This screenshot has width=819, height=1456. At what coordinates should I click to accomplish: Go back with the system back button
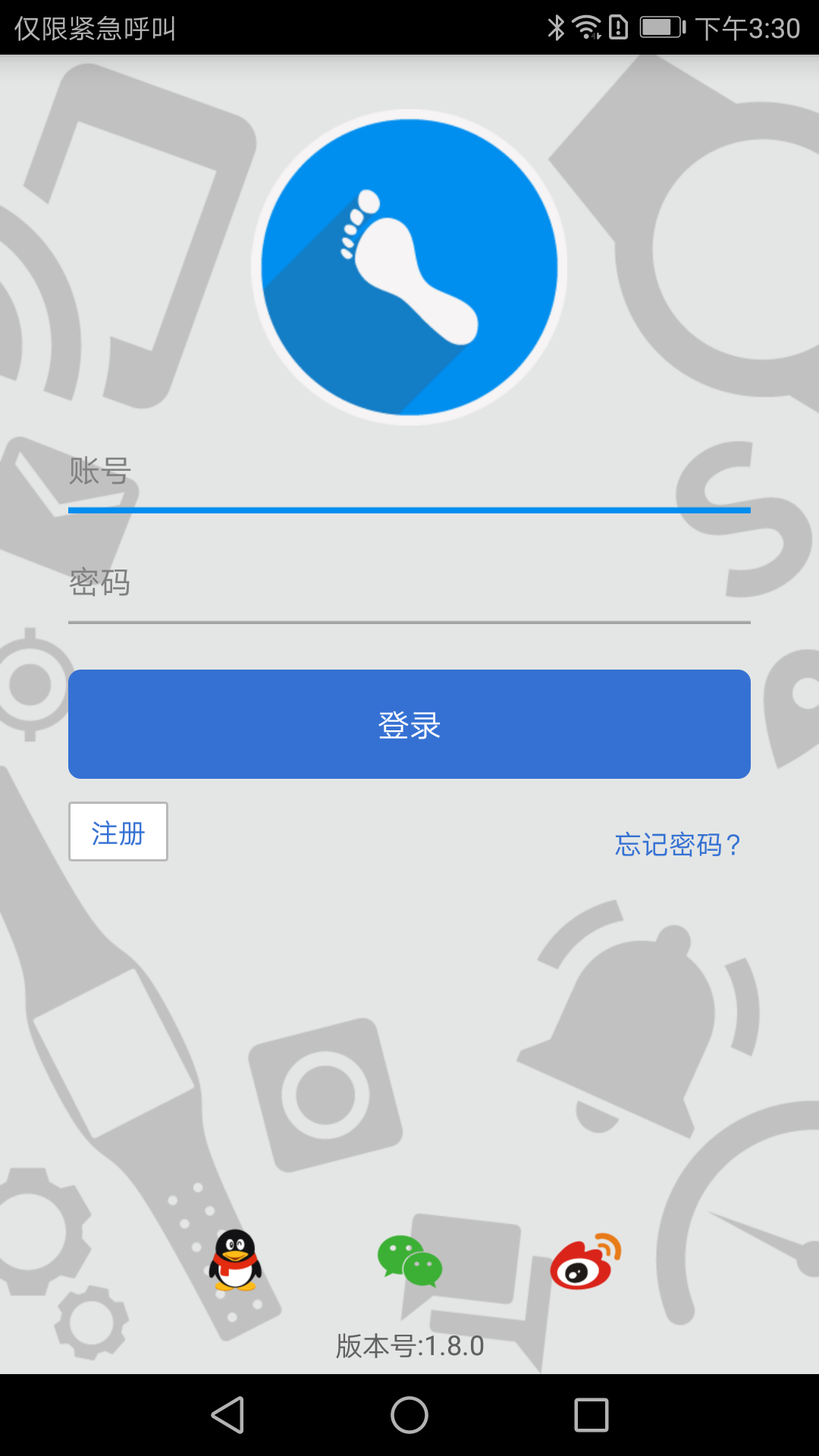pos(227,1415)
